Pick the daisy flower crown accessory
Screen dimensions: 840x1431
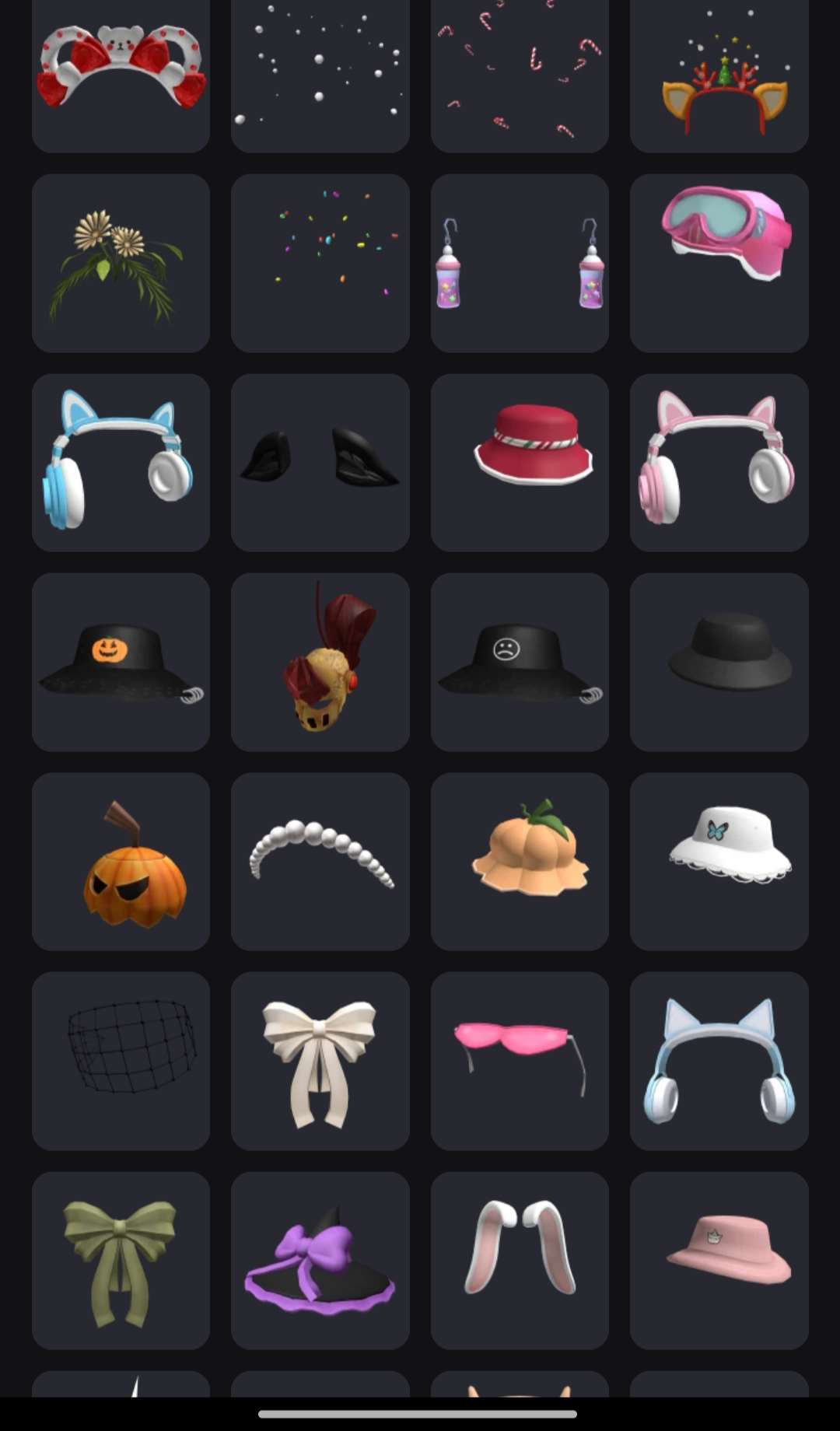click(121, 263)
